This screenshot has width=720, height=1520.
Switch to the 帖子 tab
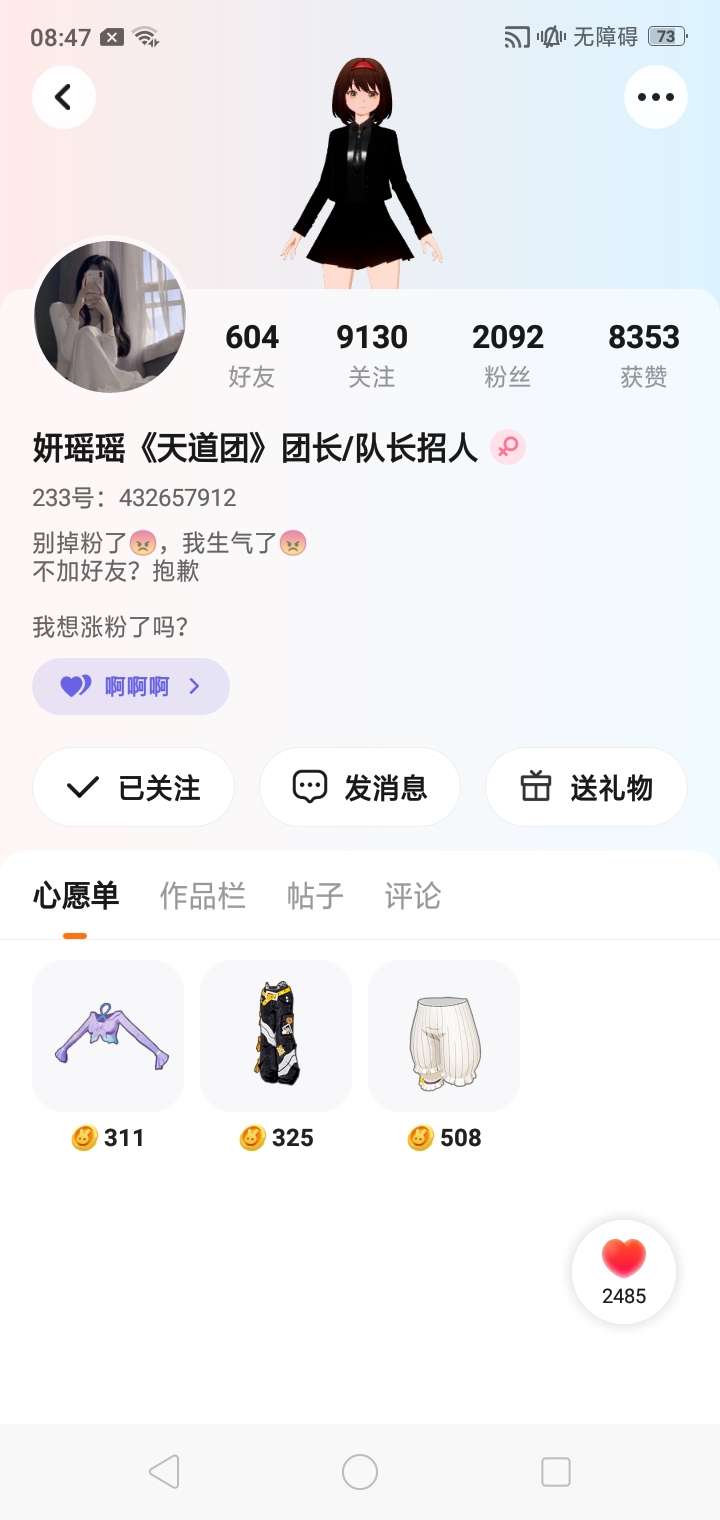(315, 896)
